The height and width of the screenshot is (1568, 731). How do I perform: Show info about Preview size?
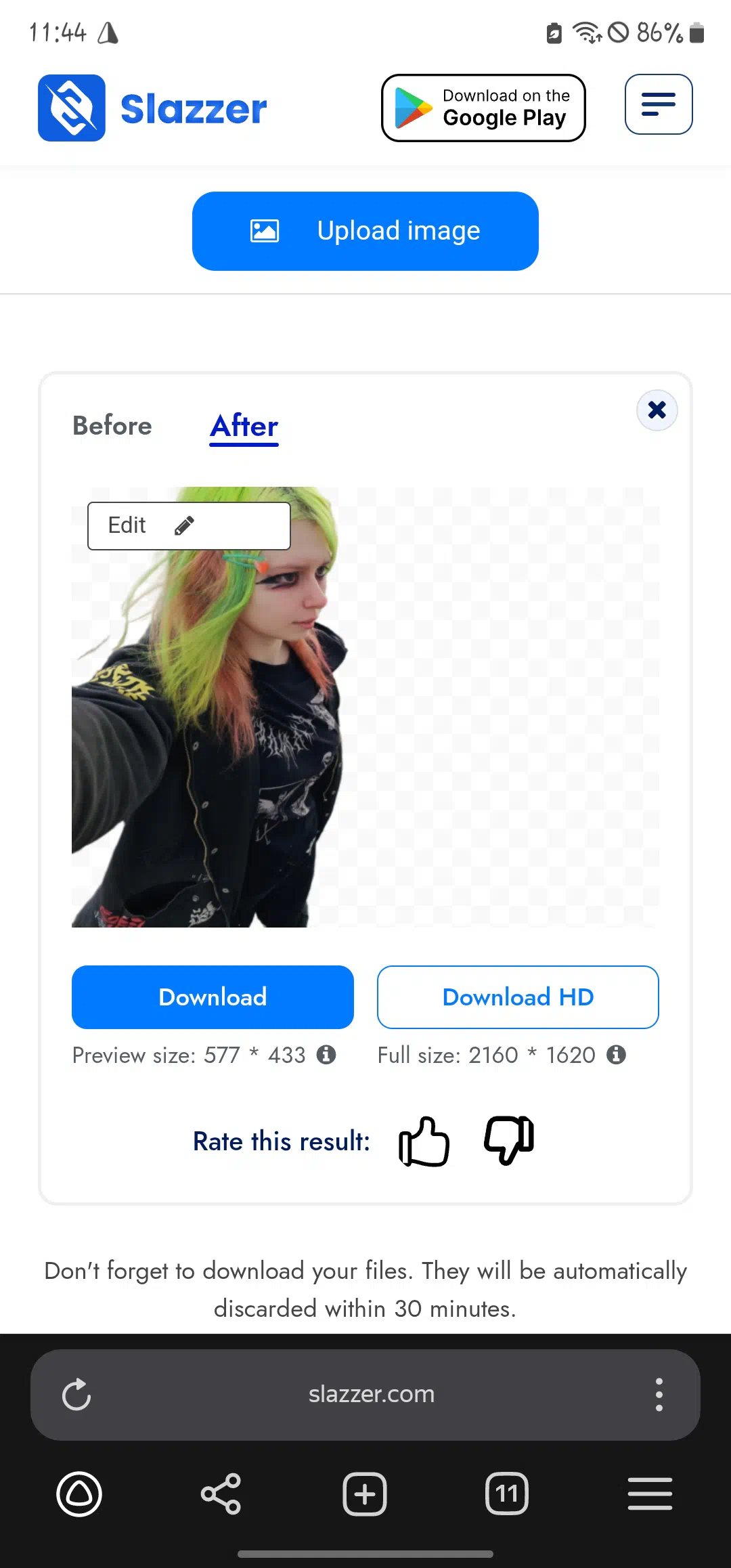[326, 1055]
